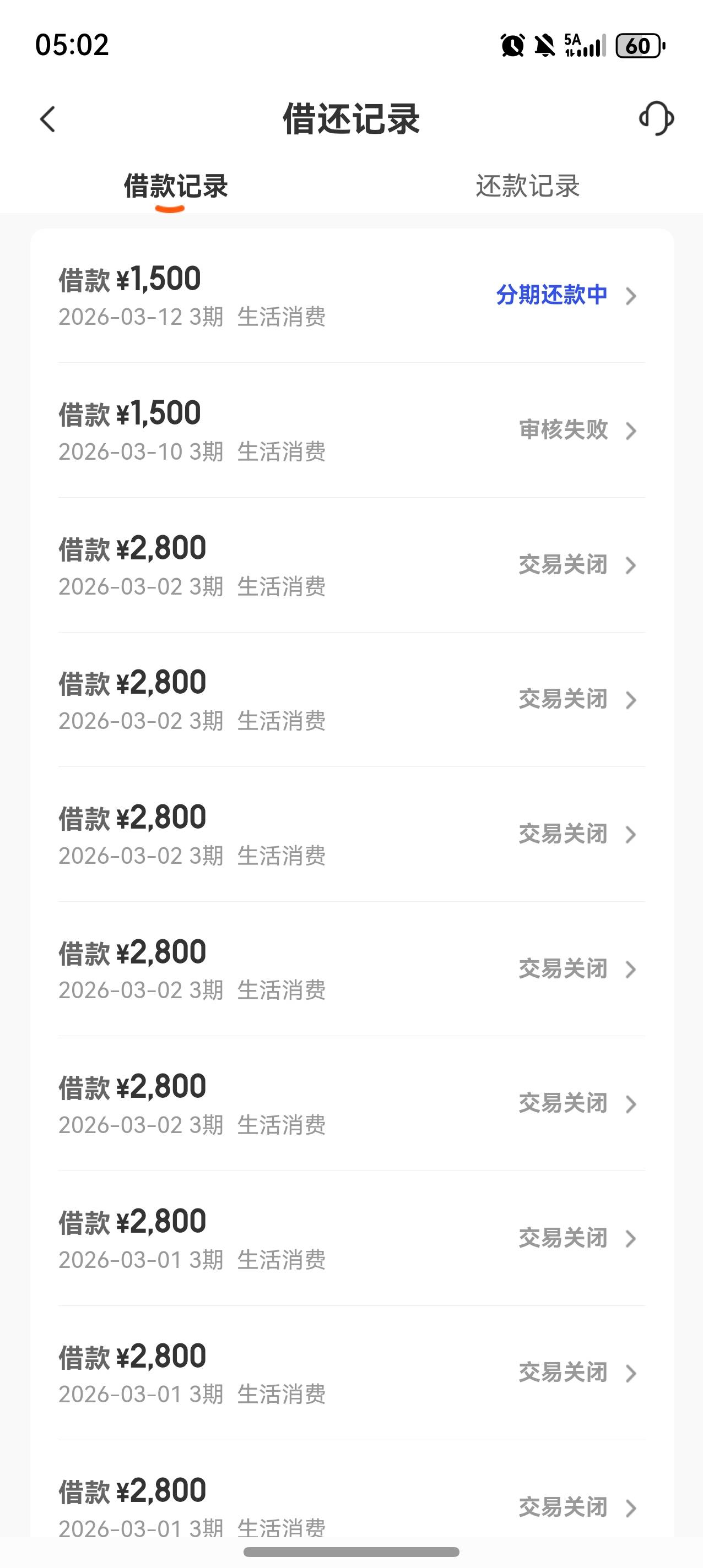Go back from the 借还记录 page
Viewport: 703px width, 1568px height.
click(47, 119)
